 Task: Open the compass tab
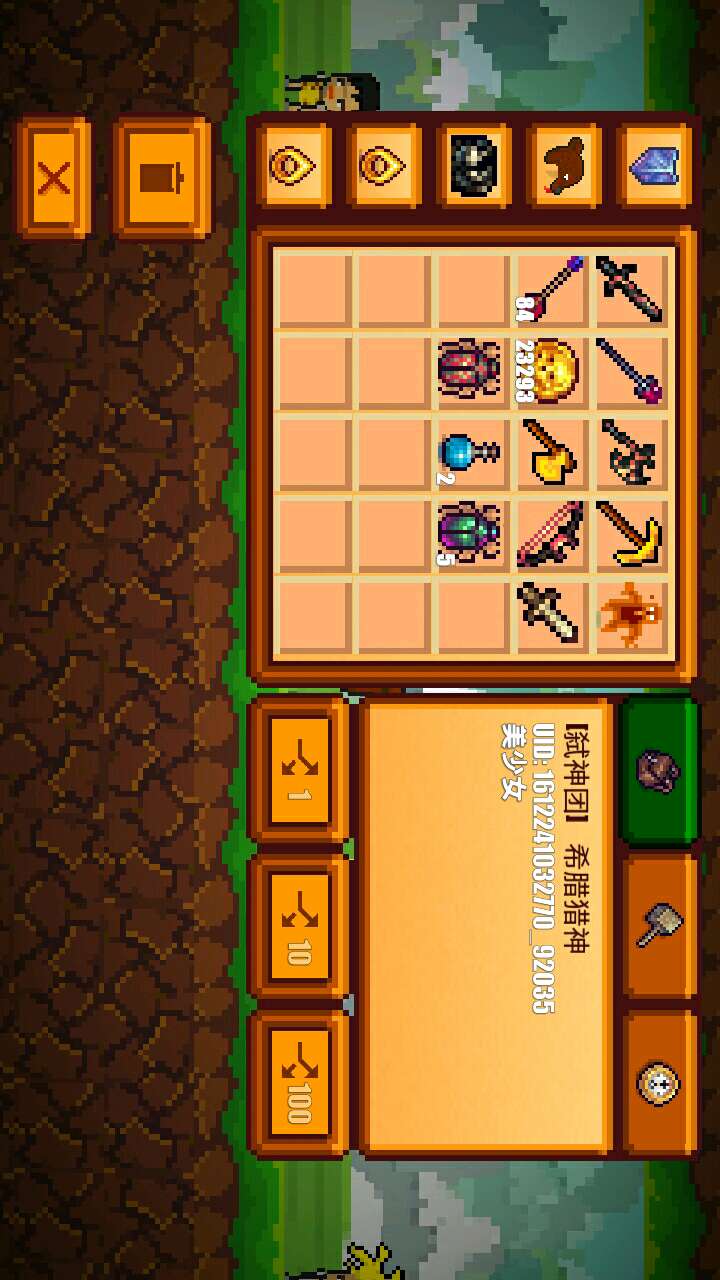[659, 1083]
